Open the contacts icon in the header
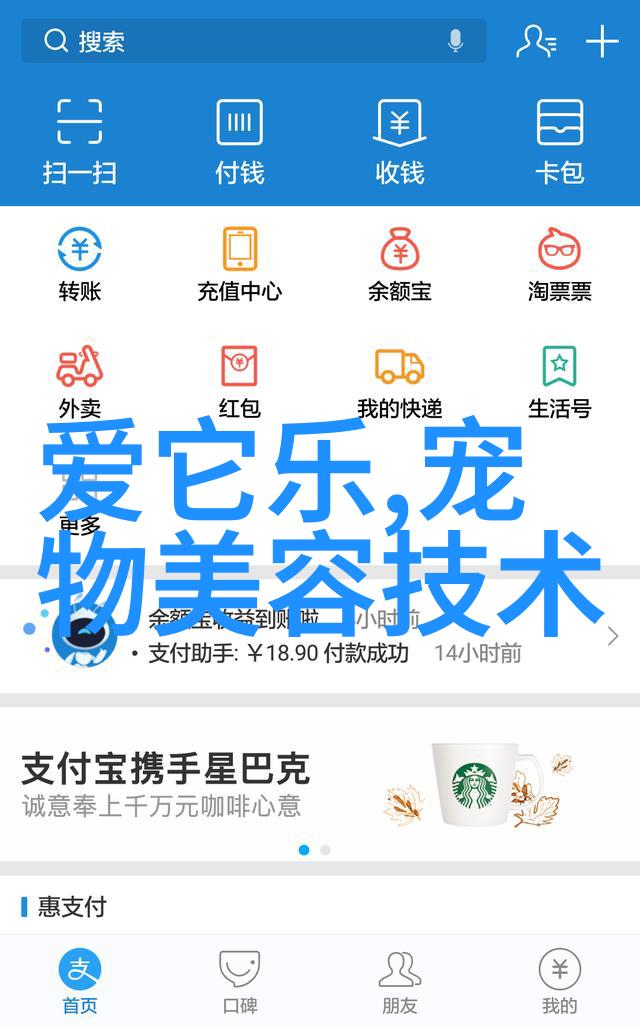Image resolution: width=640 pixels, height=1026 pixels. coord(536,41)
